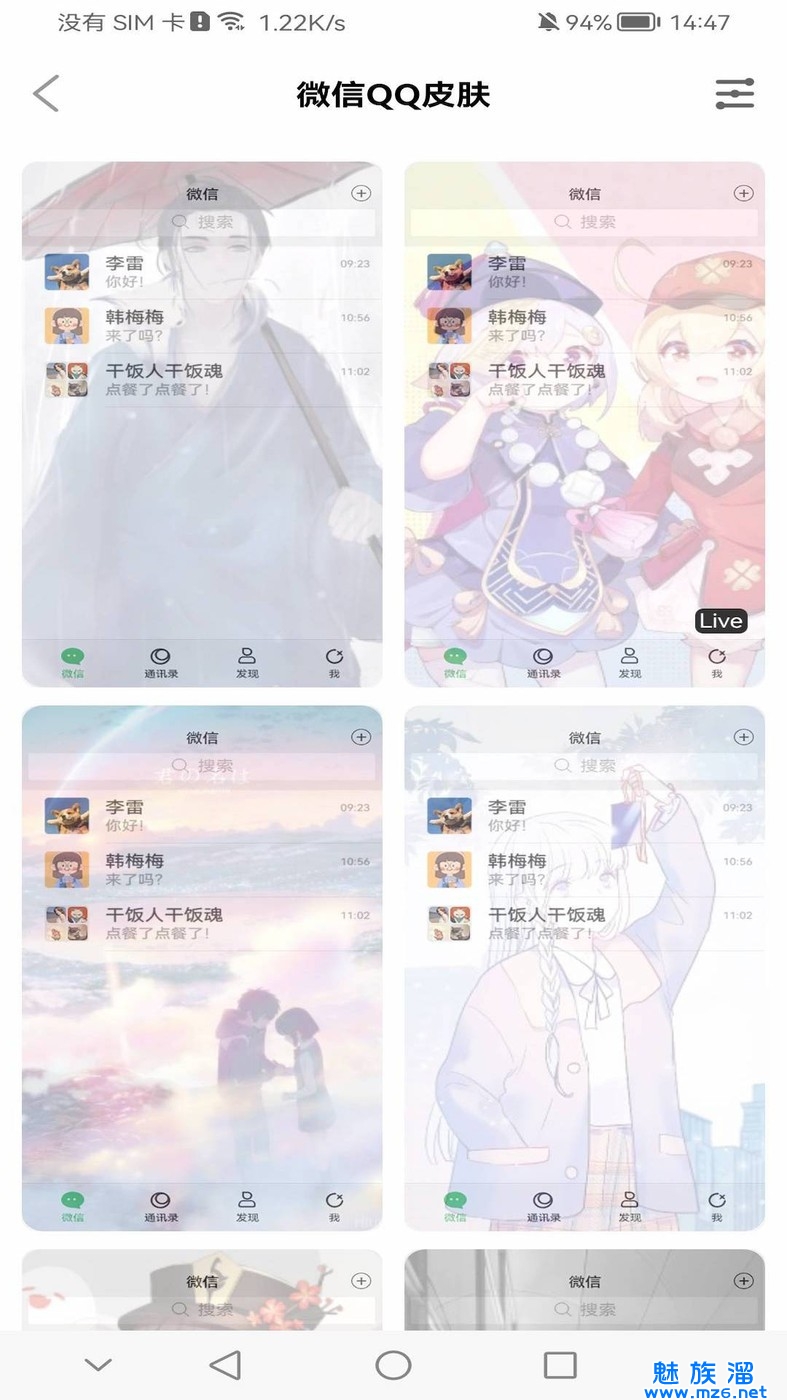Open the gray skin at the bottom
Viewport: 787px width, 1400px height.
[584, 1290]
